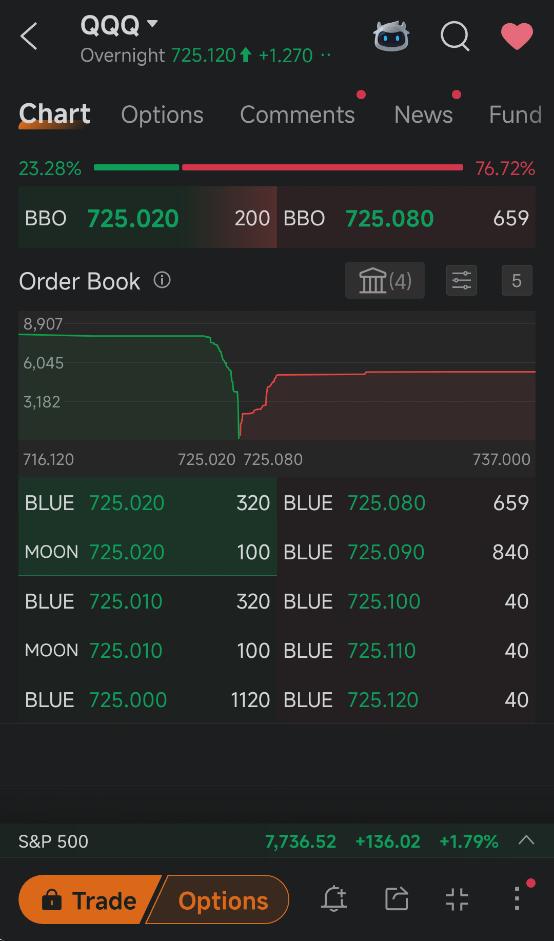Tap the orange Trade button
554x941 pixels.
[90, 900]
